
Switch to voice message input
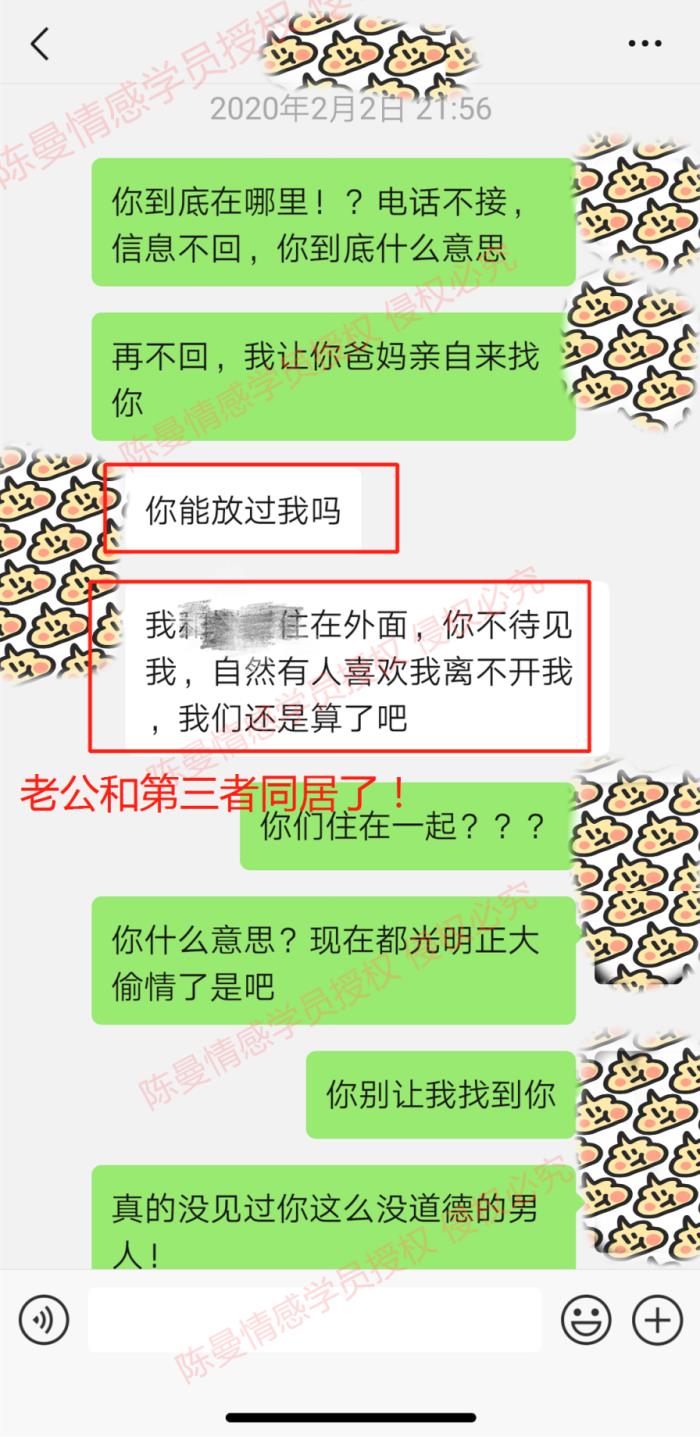click(44, 1320)
